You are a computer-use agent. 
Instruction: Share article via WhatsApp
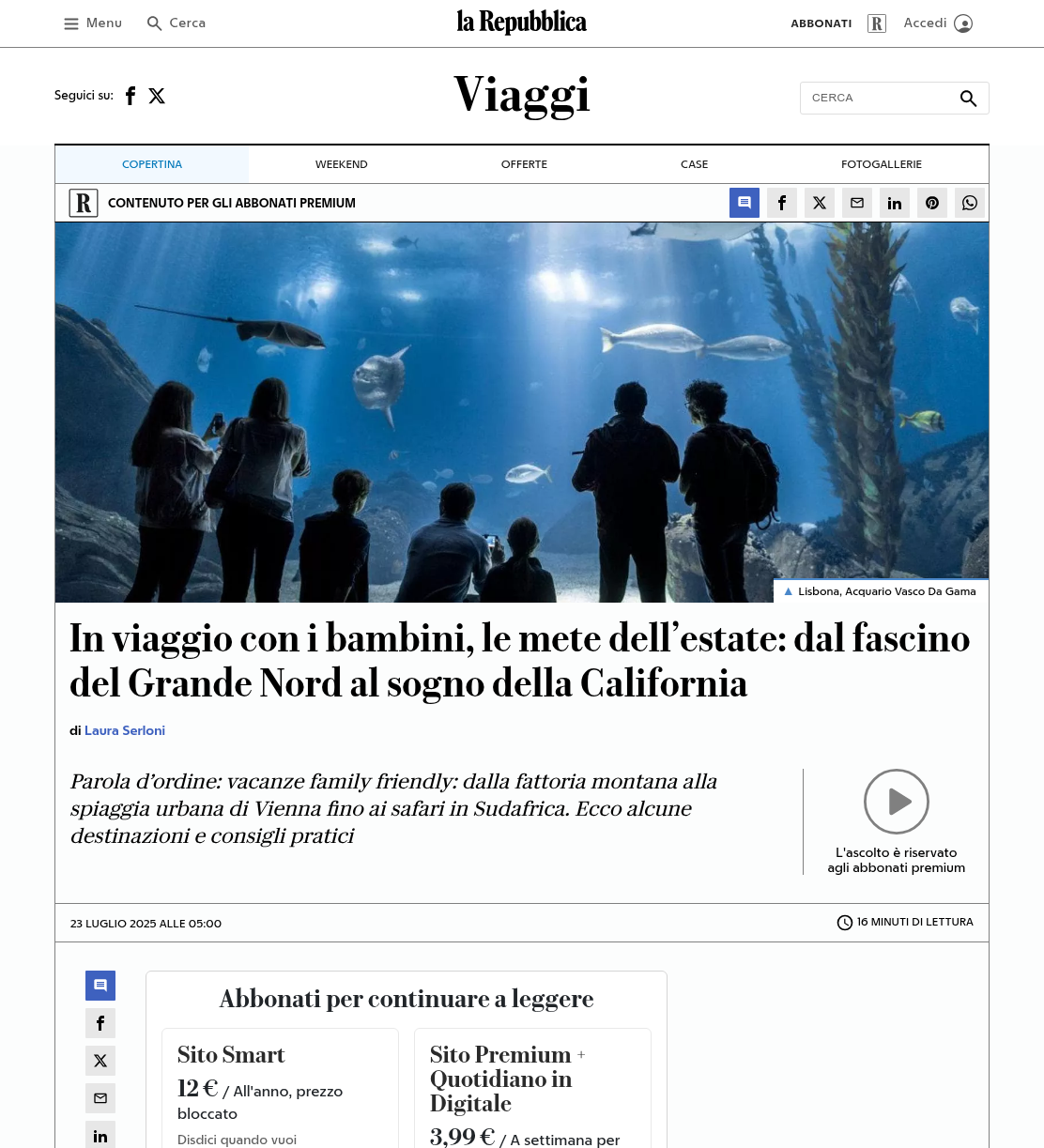(970, 203)
